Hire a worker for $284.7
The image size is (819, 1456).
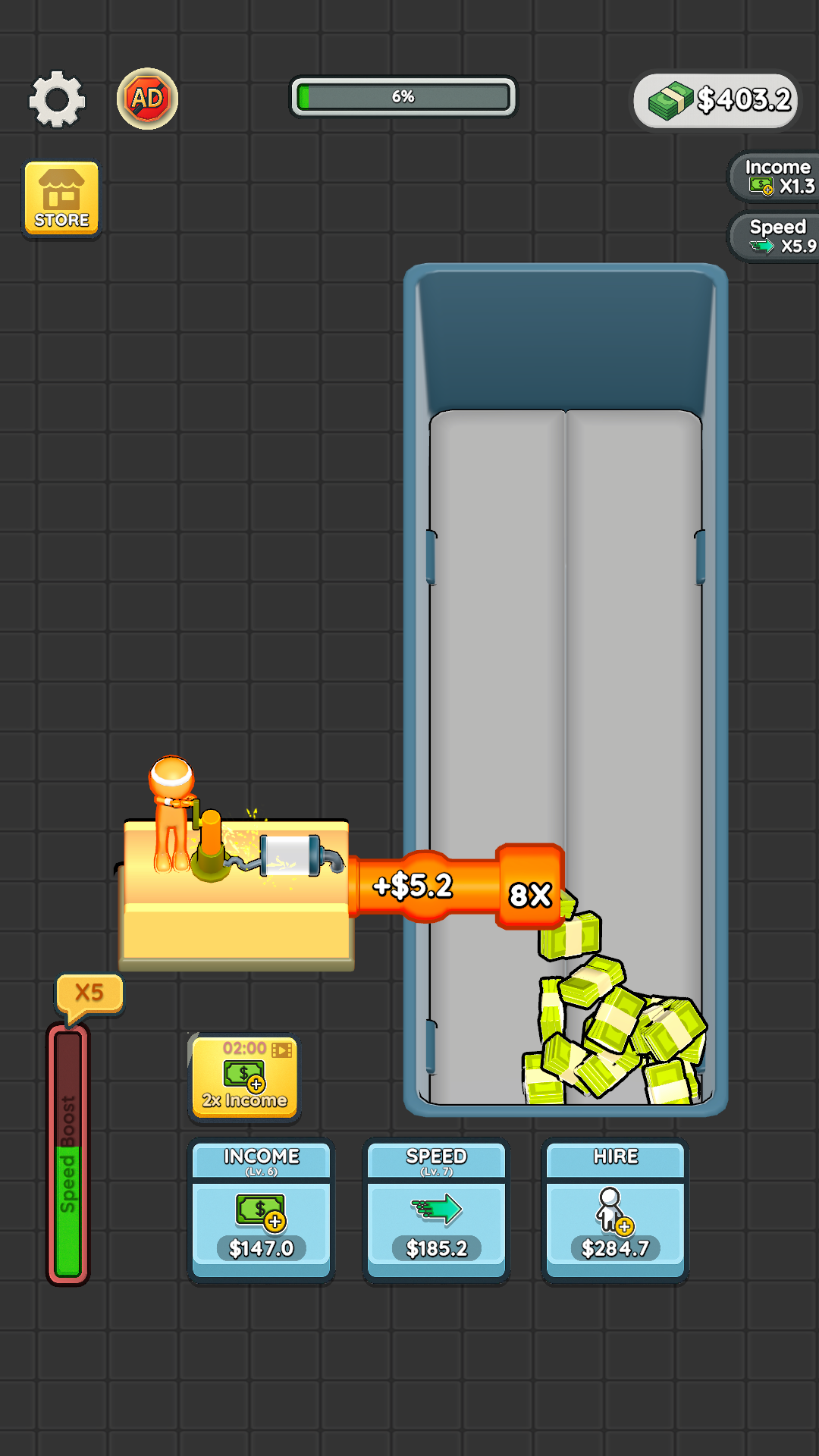coord(615,1211)
